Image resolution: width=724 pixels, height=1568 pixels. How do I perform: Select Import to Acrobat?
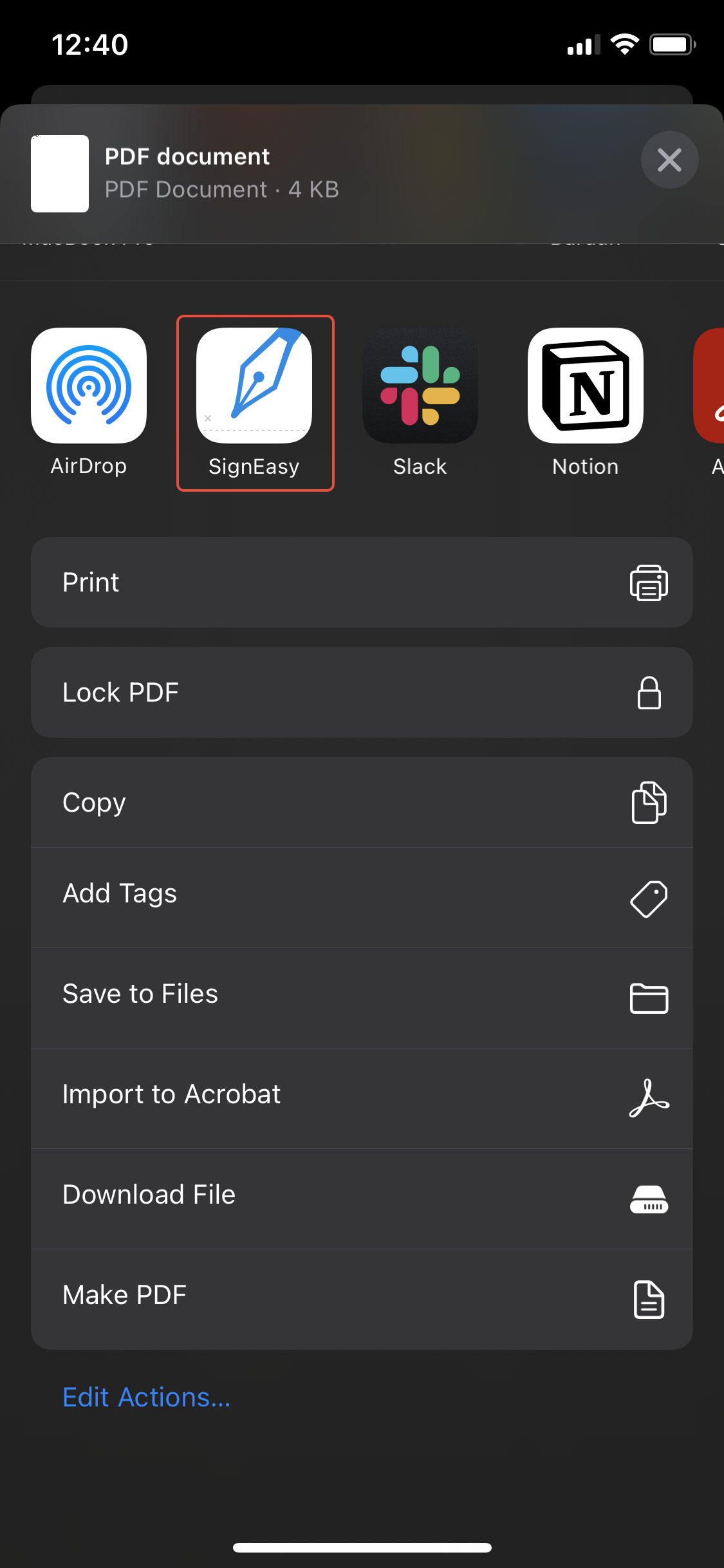pos(362,1099)
